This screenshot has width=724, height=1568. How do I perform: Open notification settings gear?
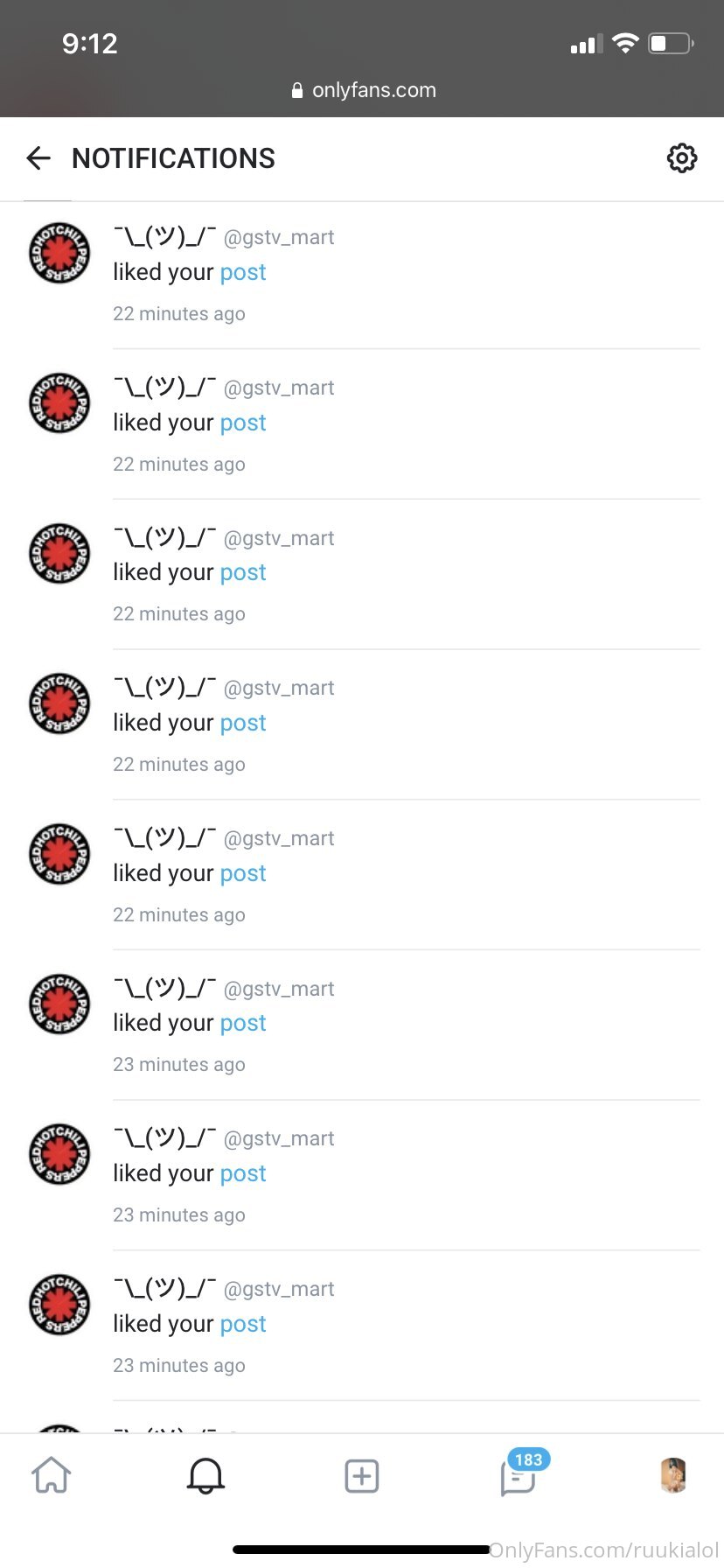(682, 158)
